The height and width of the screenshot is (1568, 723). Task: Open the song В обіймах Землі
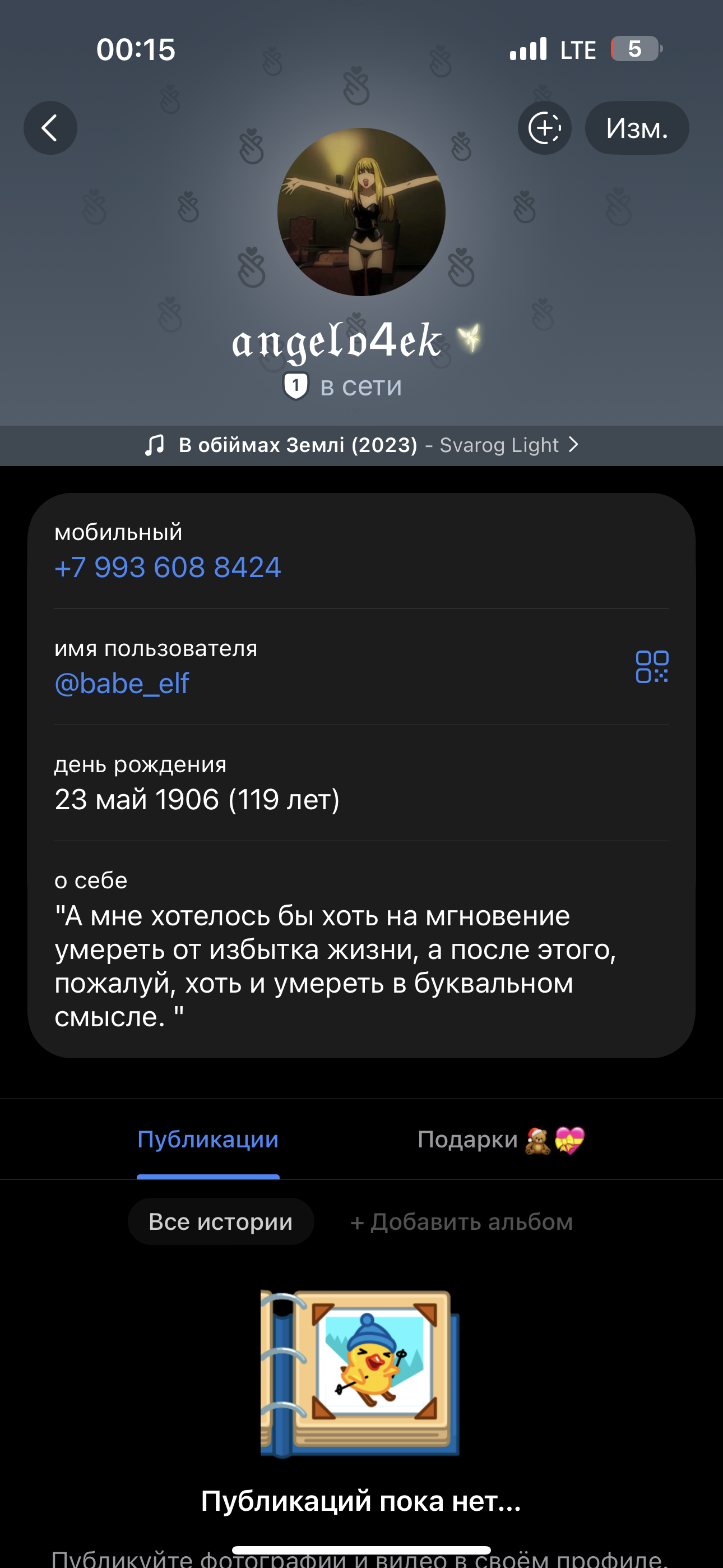click(x=361, y=445)
